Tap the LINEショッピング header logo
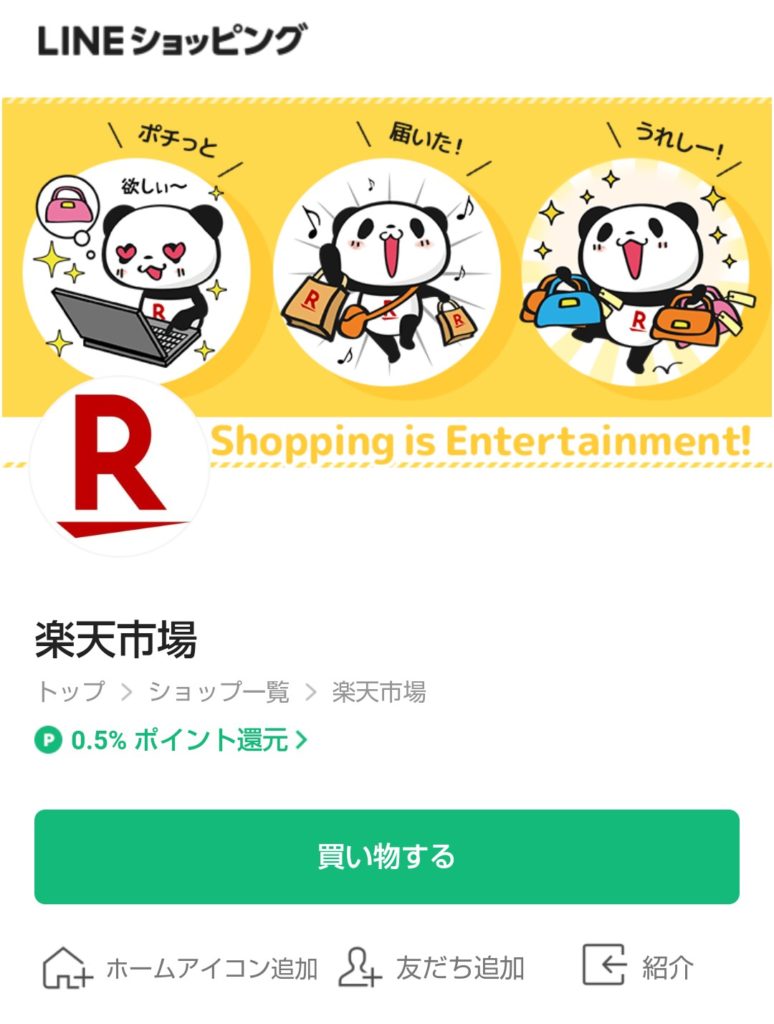The image size is (774, 1024). (171, 41)
